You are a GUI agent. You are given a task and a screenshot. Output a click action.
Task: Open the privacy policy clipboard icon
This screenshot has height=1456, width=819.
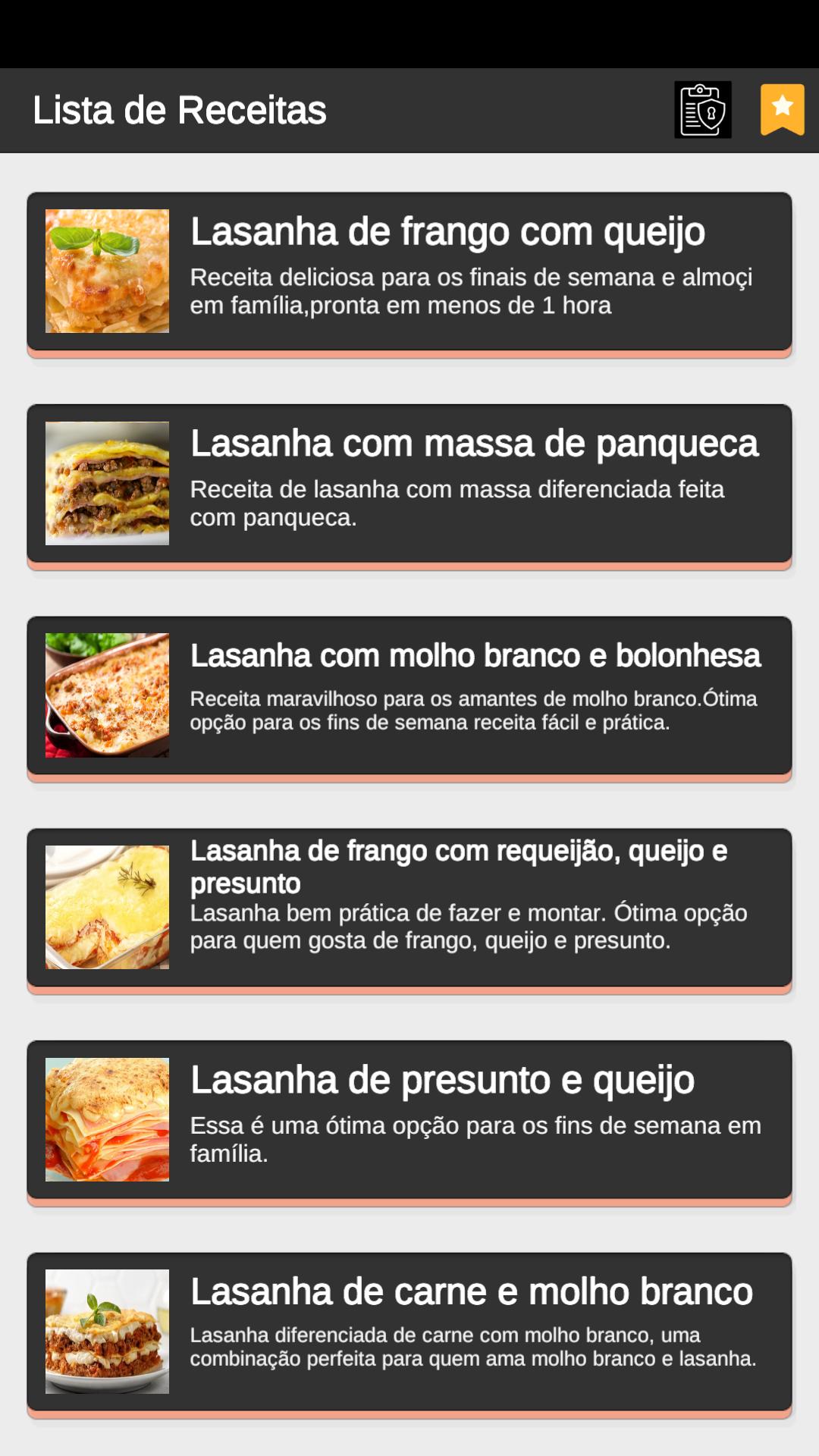point(703,110)
